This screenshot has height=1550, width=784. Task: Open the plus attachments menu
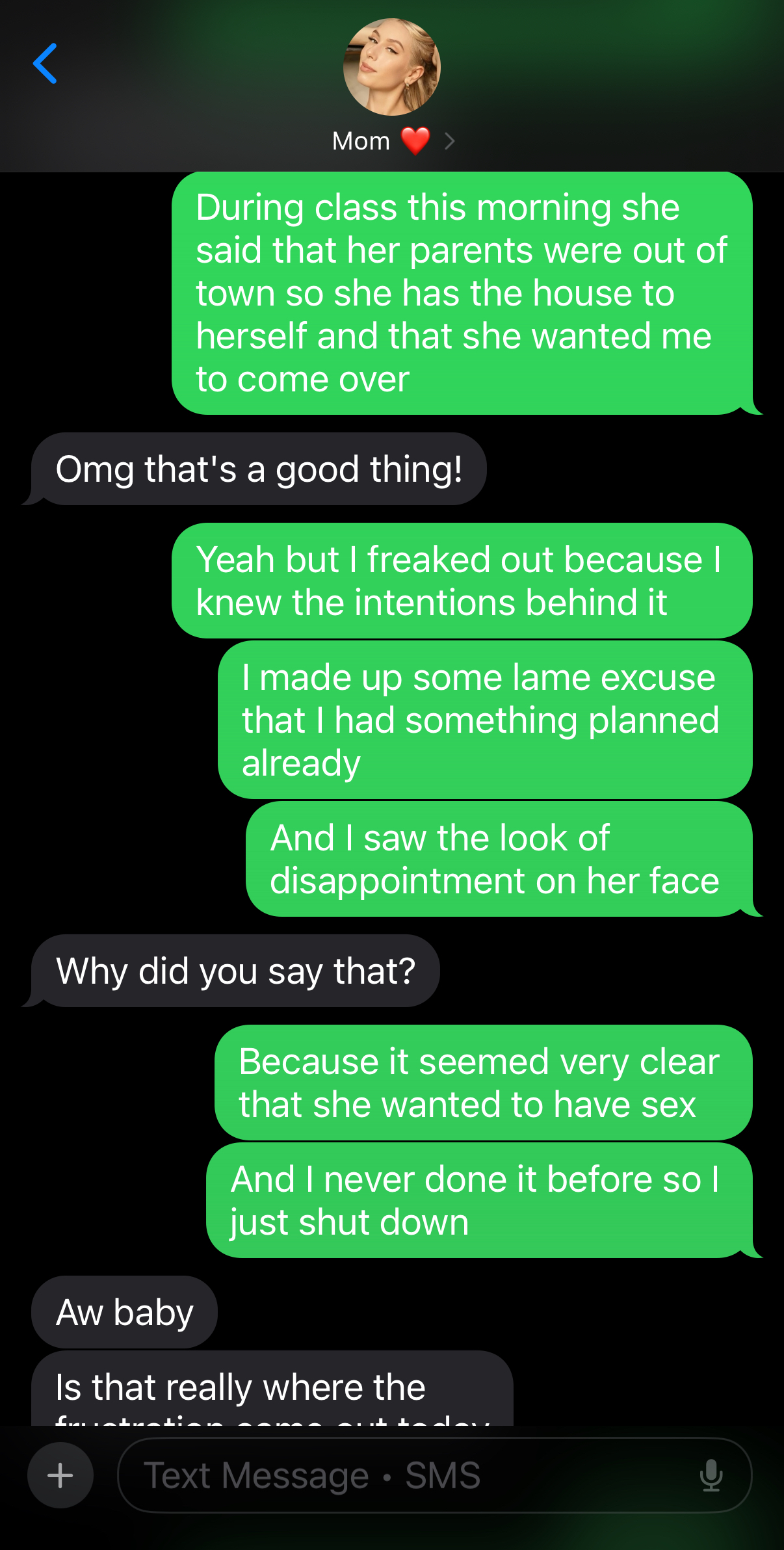(x=60, y=1475)
